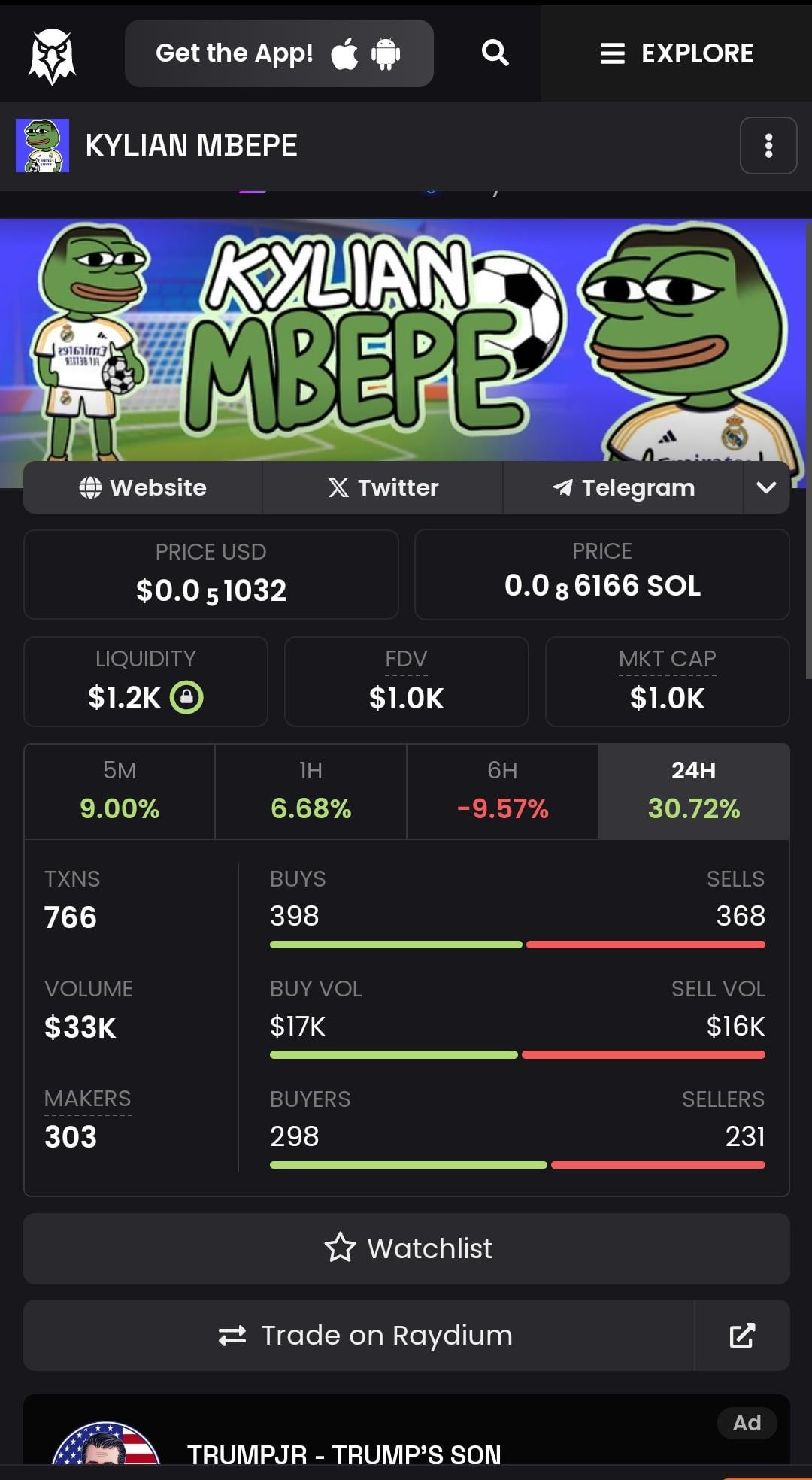Add KYLIAN MBEPE to Watchlist
The width and height of the screenshot is (812, 1480).
[406, 1248]
